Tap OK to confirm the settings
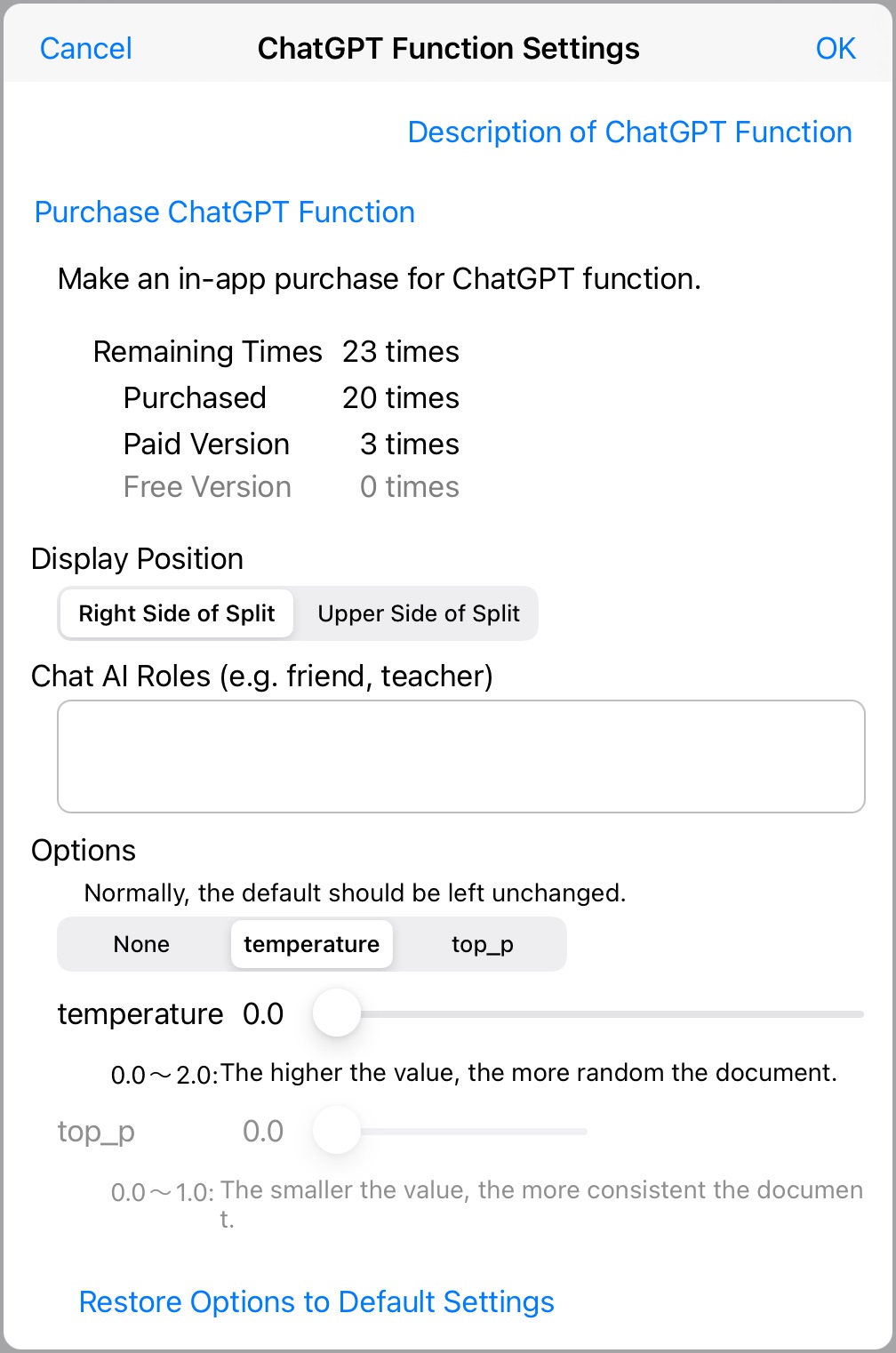 [836, 49]
